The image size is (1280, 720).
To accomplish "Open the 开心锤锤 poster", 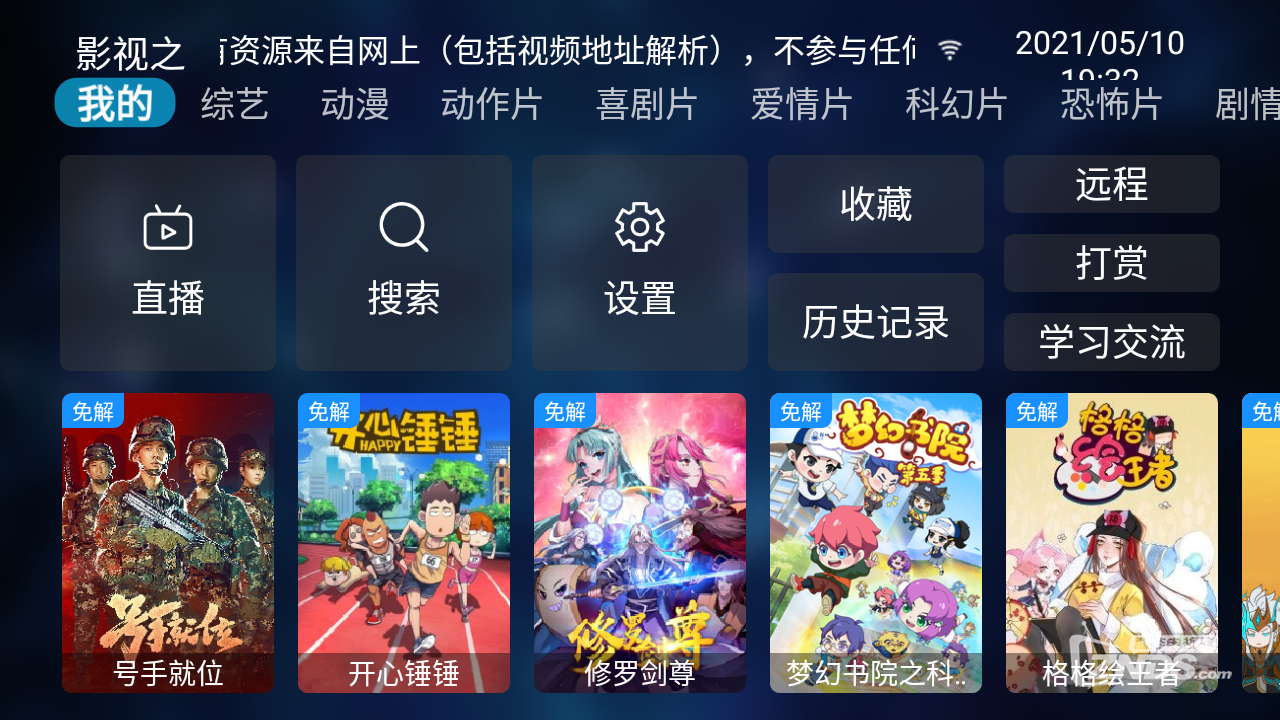I will tap(404, 542).
